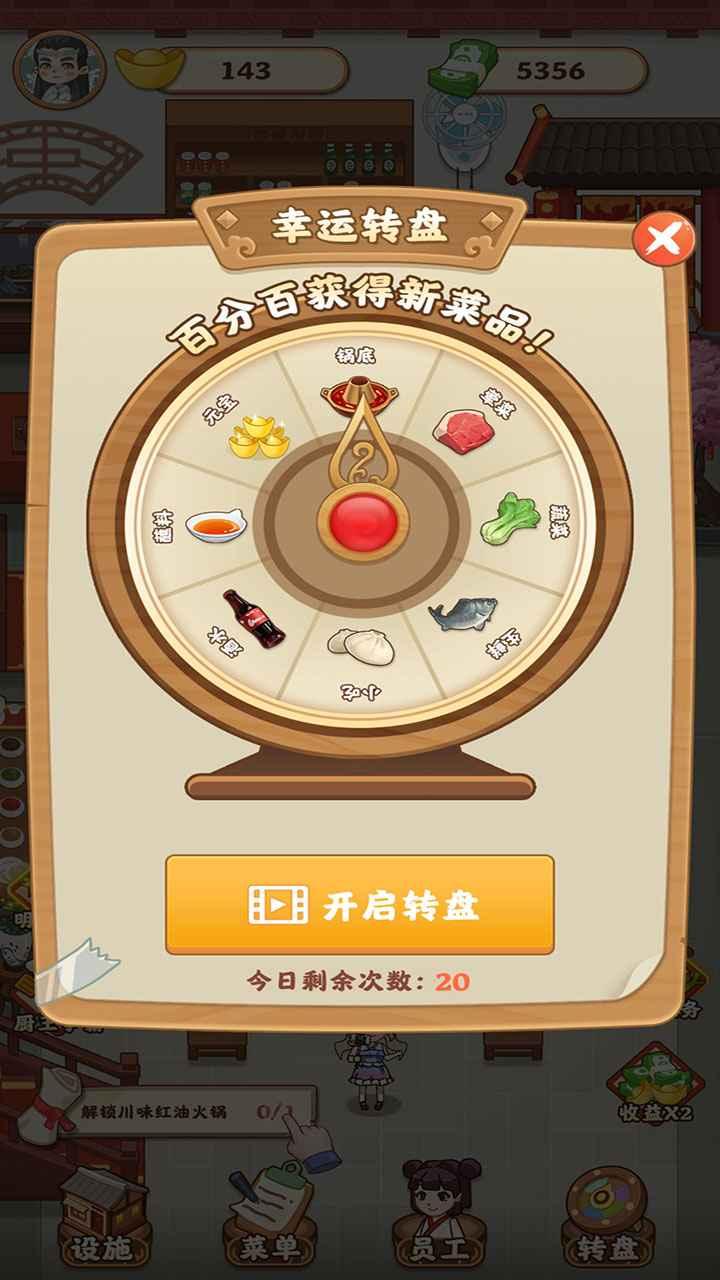Close the 幸运转盘 lucky wheel dialog
This screenshot has height=1280, width=720.
click(664, 240)
